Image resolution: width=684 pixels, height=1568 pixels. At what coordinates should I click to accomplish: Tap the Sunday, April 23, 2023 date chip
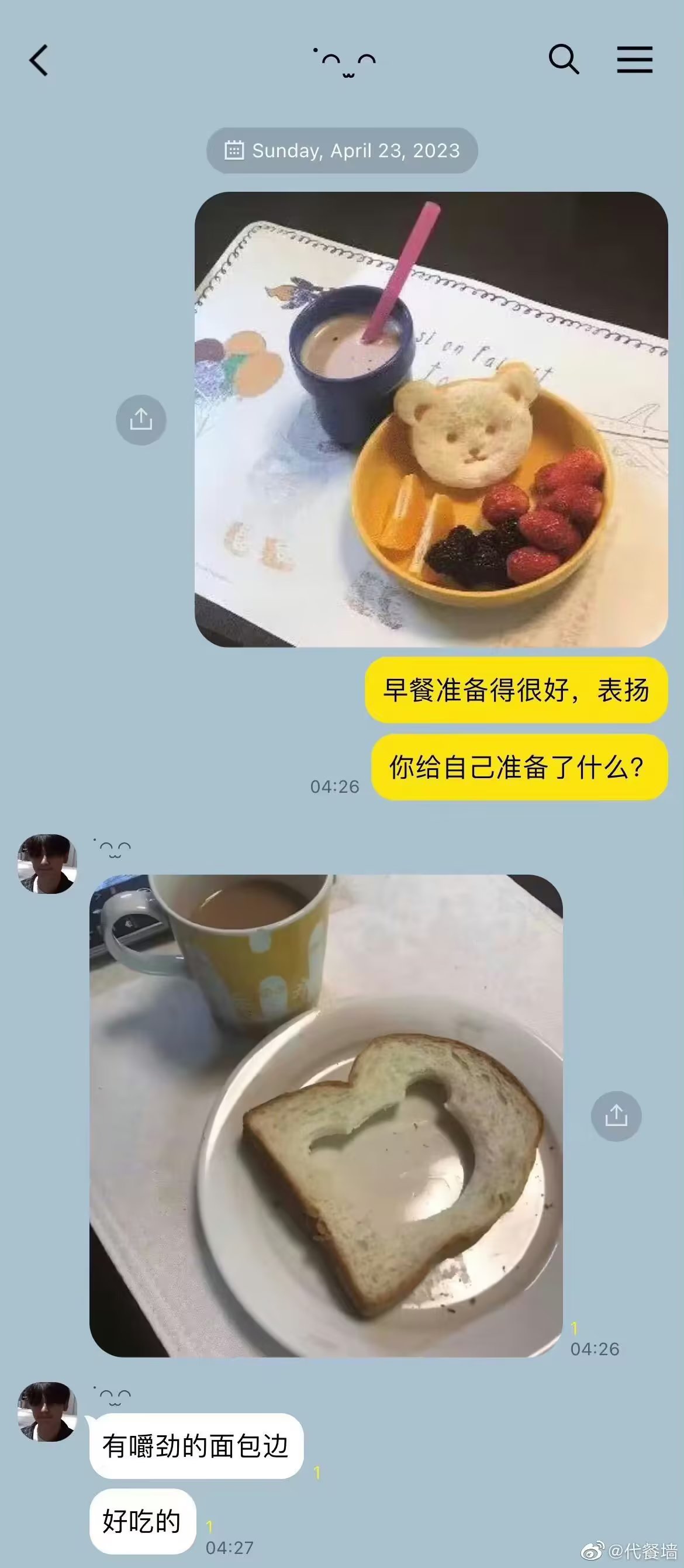[342, 150]
